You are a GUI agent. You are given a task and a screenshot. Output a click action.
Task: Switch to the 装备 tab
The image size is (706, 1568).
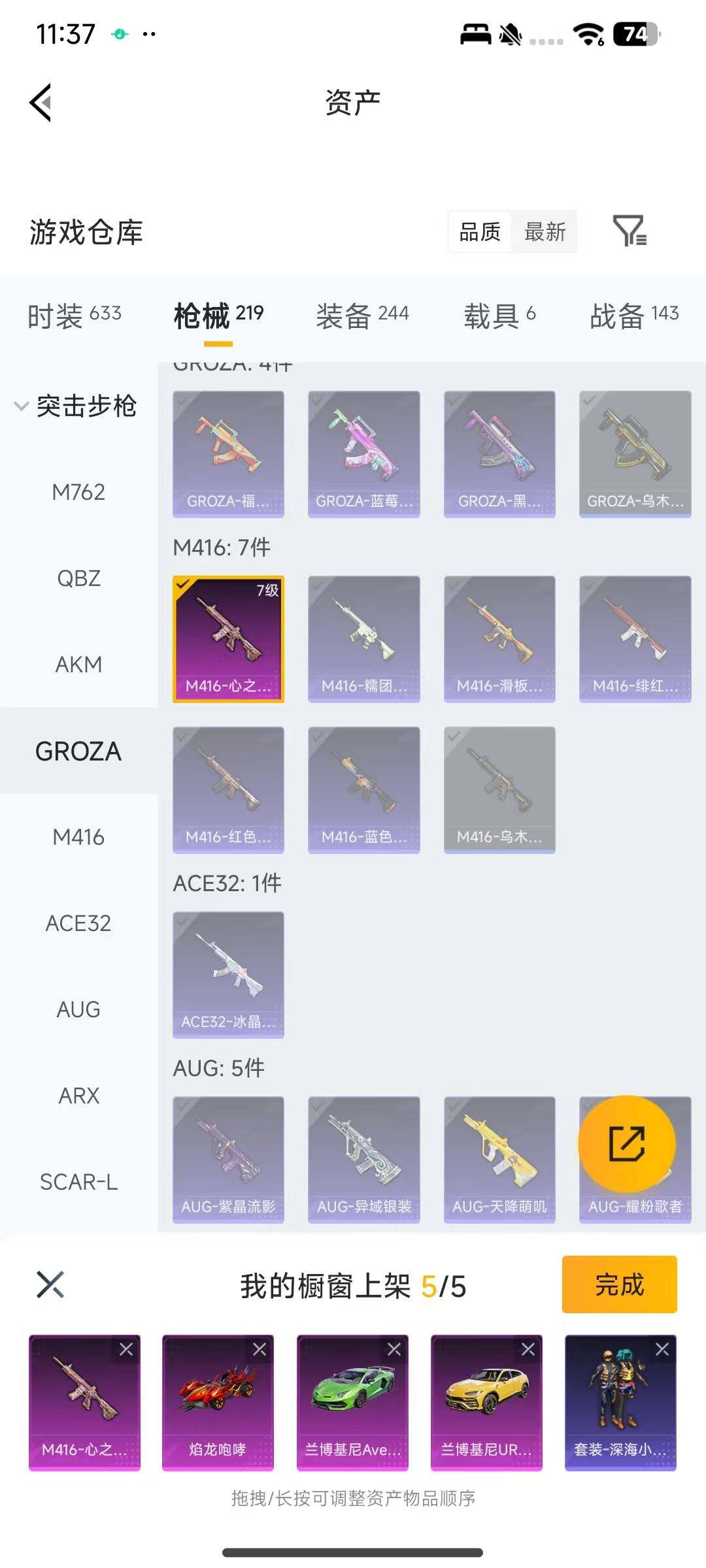[x=362, y=316]
